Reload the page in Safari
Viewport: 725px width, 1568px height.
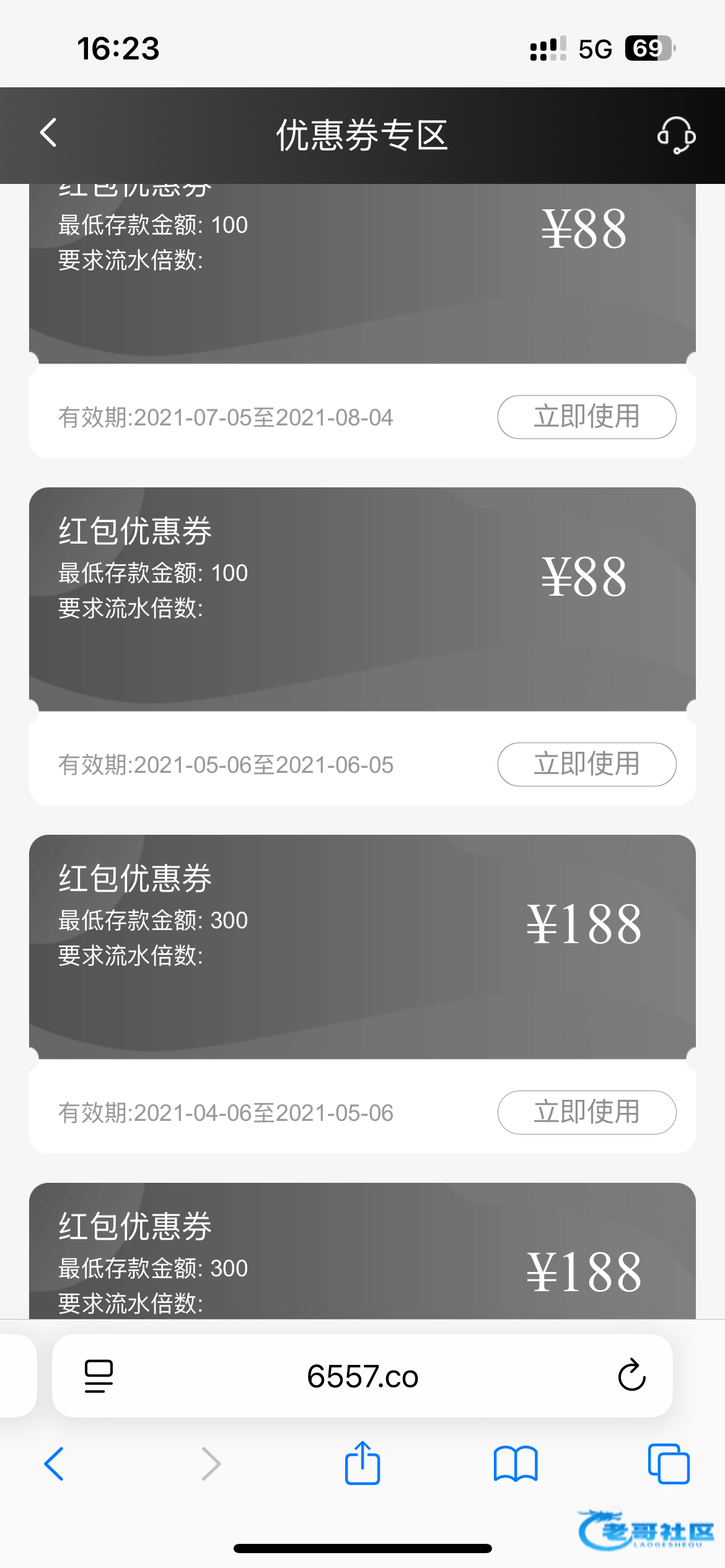click(x=631, y=1375)
